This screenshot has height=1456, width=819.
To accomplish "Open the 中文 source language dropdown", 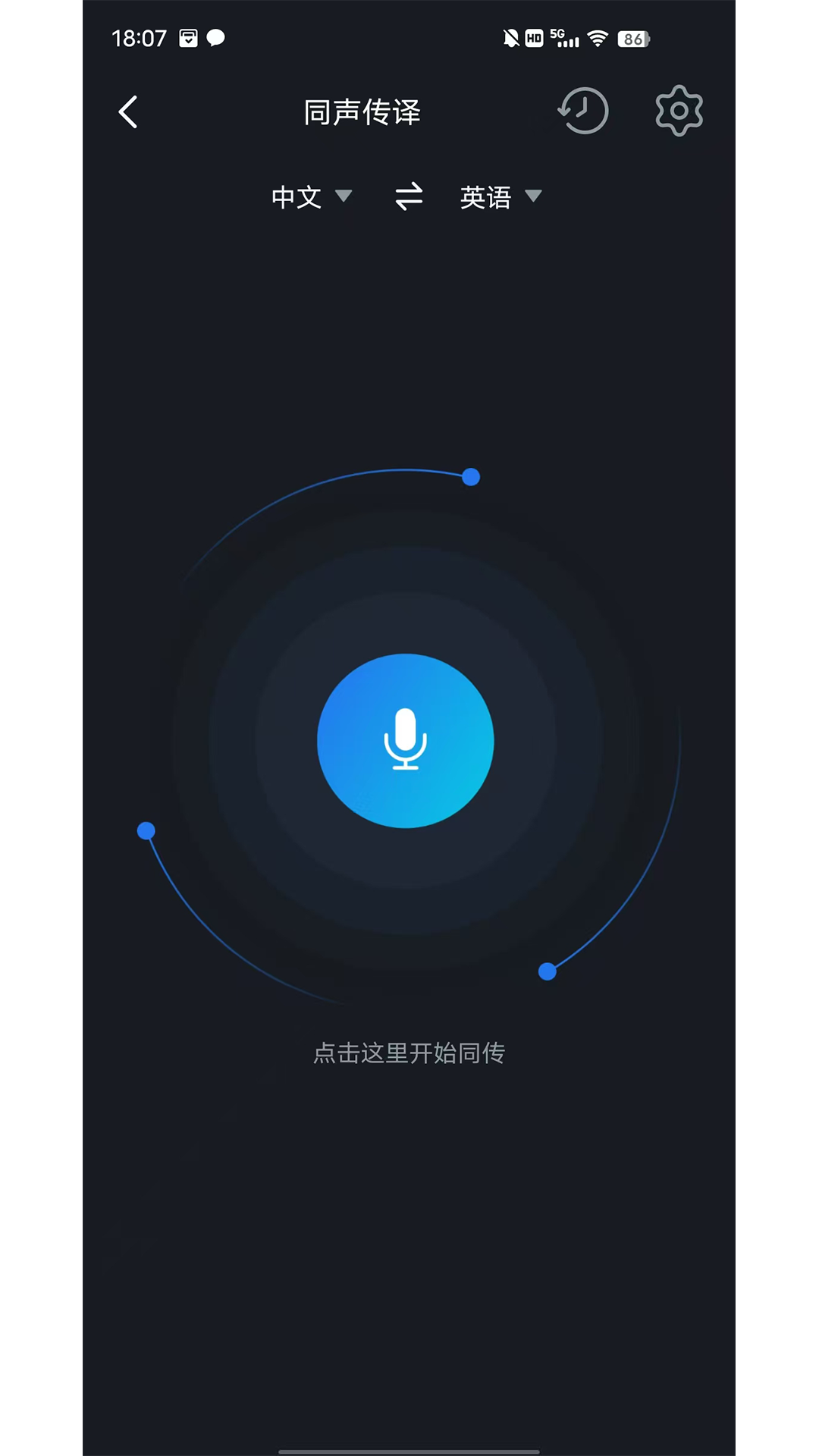I will click(296, 196).
